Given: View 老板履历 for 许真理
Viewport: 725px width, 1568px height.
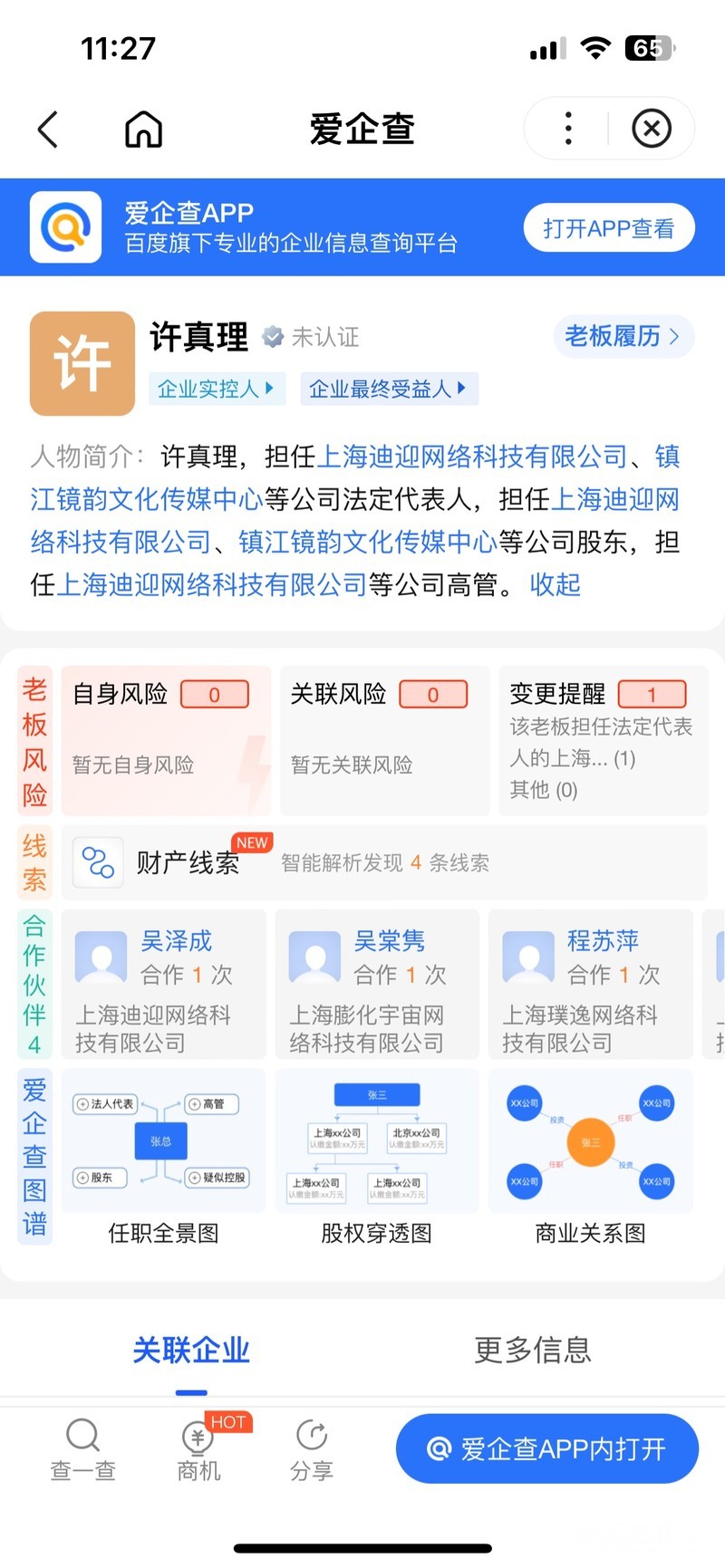Looking at the screenshot, I should pos(622,337).
